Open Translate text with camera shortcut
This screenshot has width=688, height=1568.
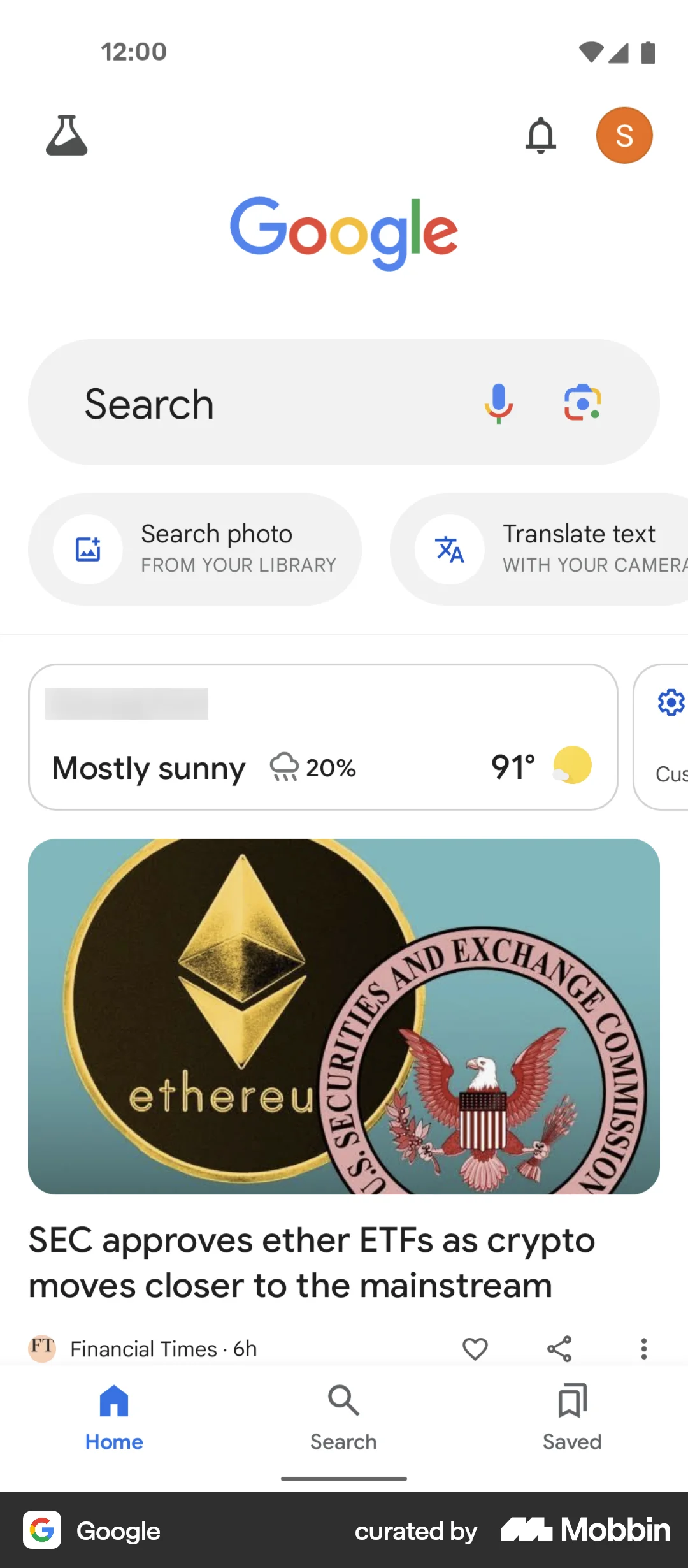tap(541, 549)
